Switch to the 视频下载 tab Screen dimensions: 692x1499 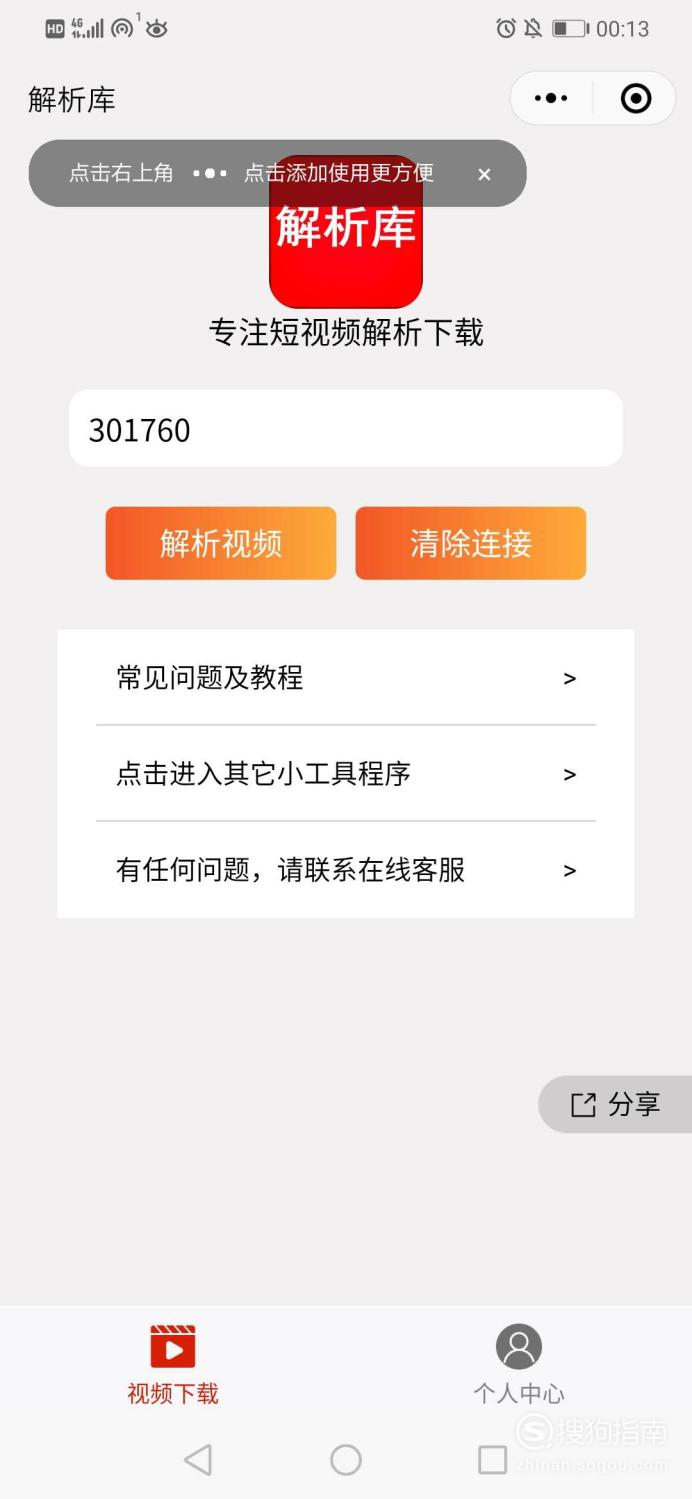pyautogui.click(x=173, y=1365)
